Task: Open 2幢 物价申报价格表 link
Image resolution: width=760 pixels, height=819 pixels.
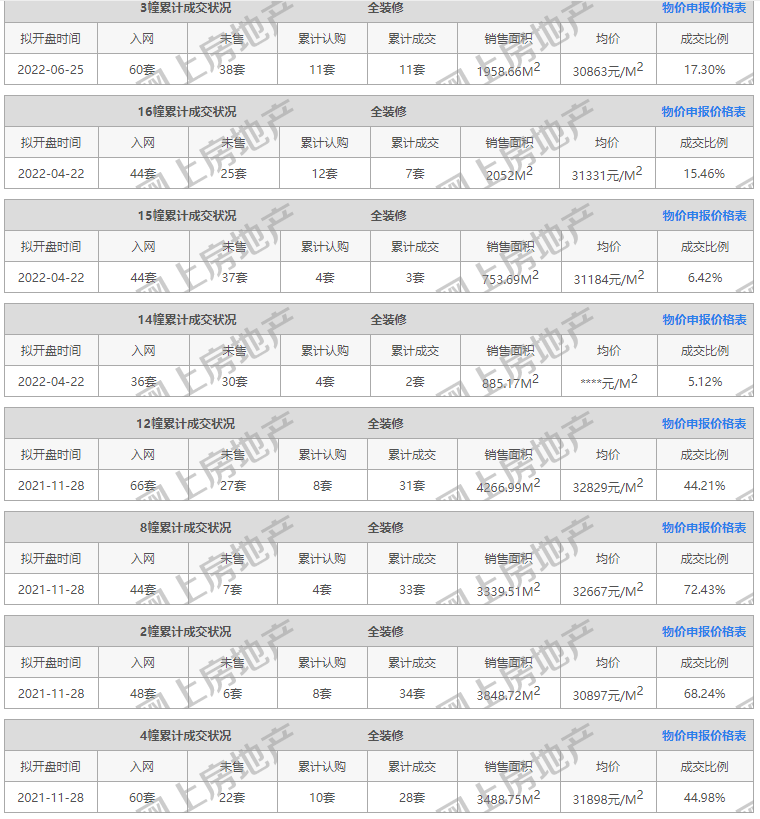Action: click(703, 632)
